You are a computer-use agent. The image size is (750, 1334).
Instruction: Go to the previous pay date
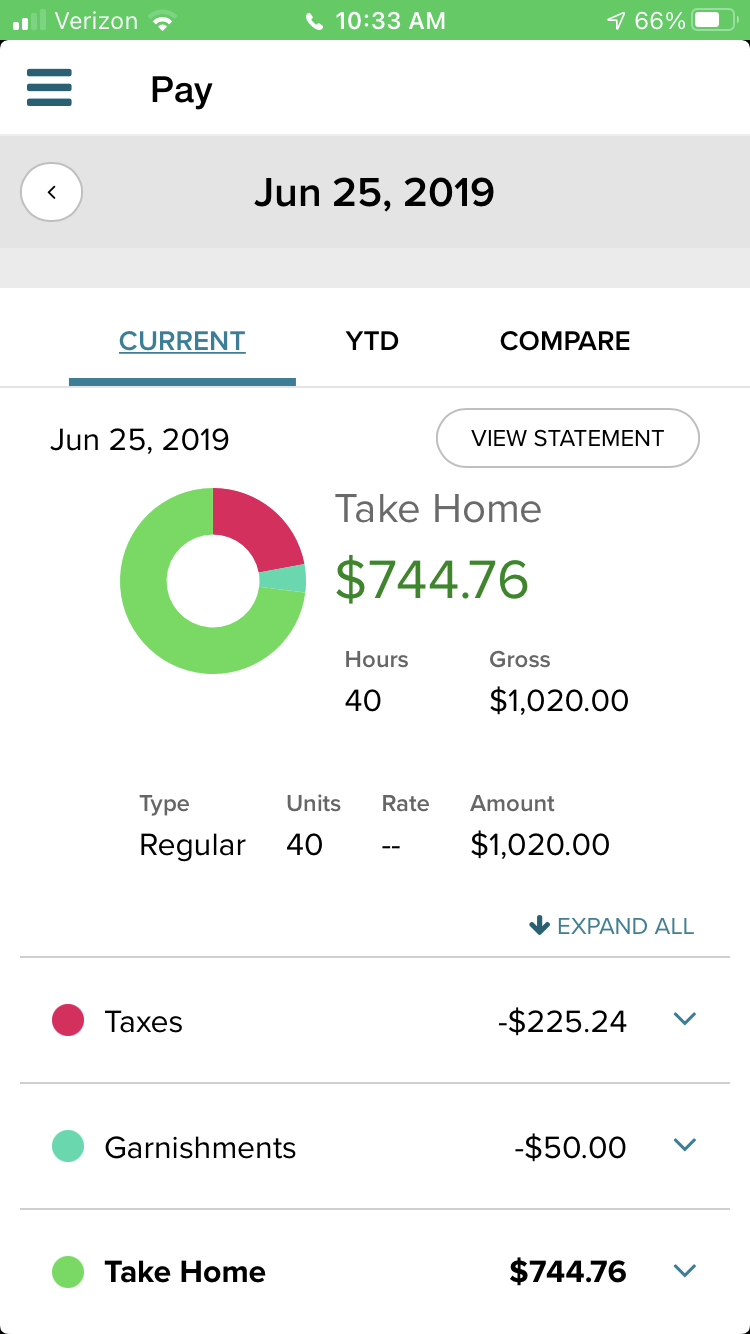[51, 192]
